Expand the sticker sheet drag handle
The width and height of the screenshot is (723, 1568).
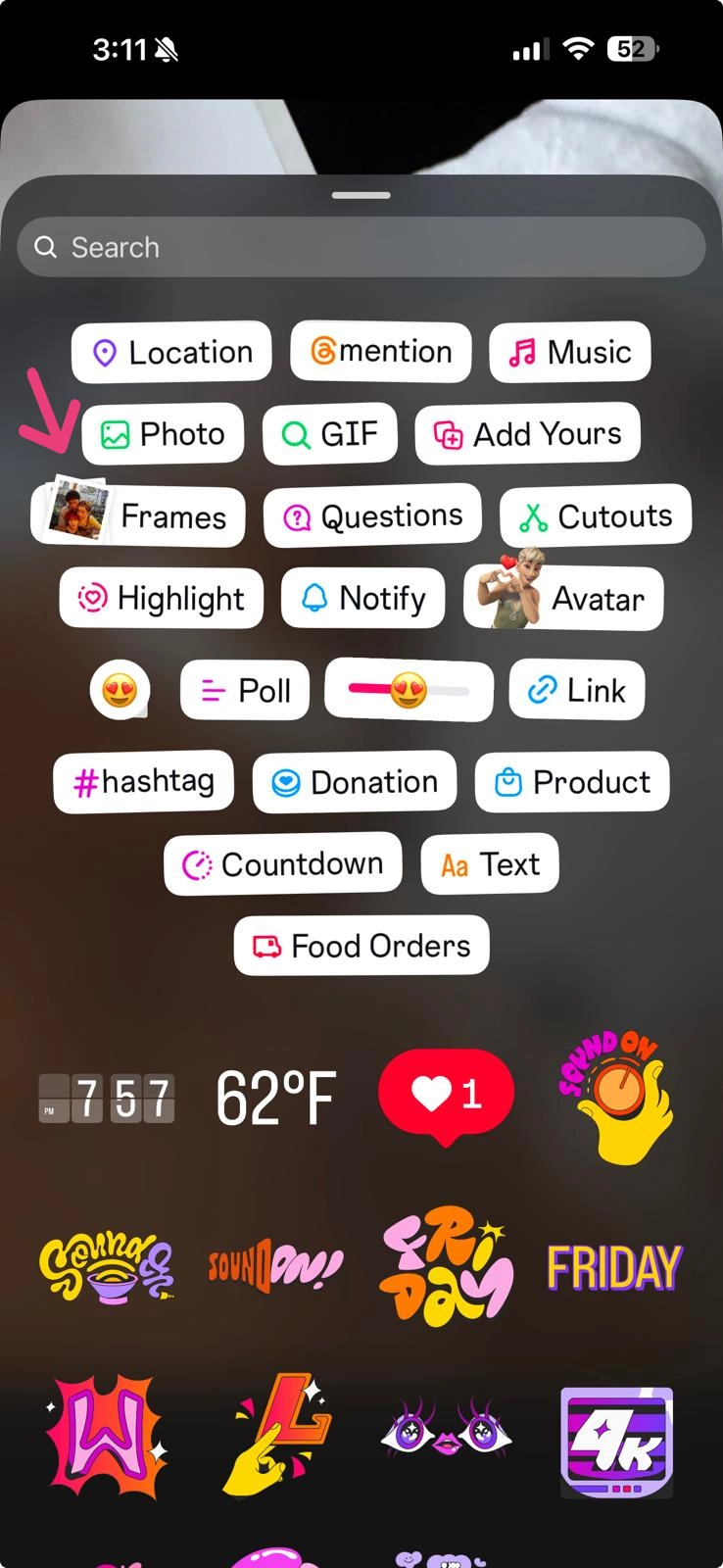coord(361,196)
